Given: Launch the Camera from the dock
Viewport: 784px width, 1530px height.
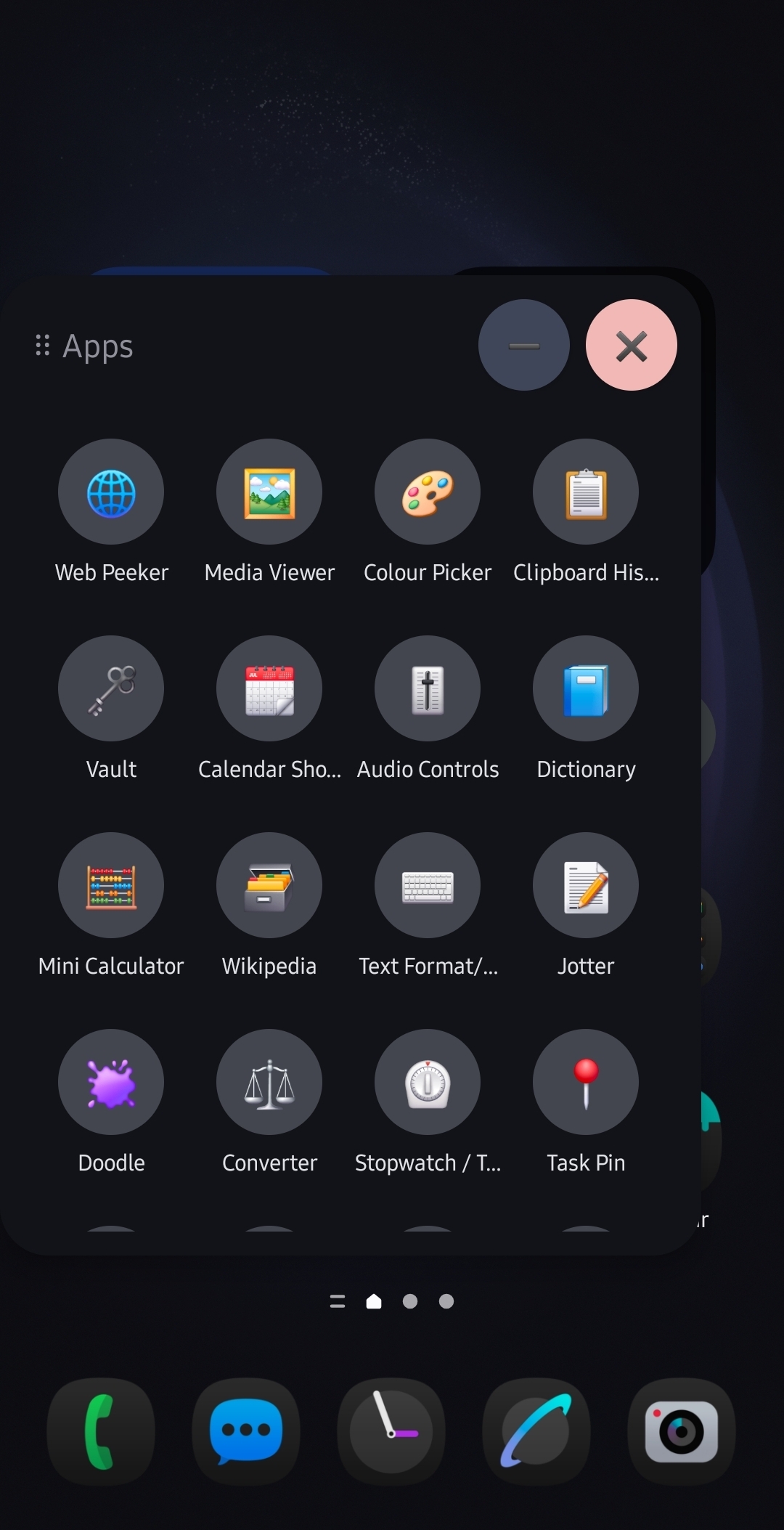Looking at the screenshot, I should point(682,1431).
